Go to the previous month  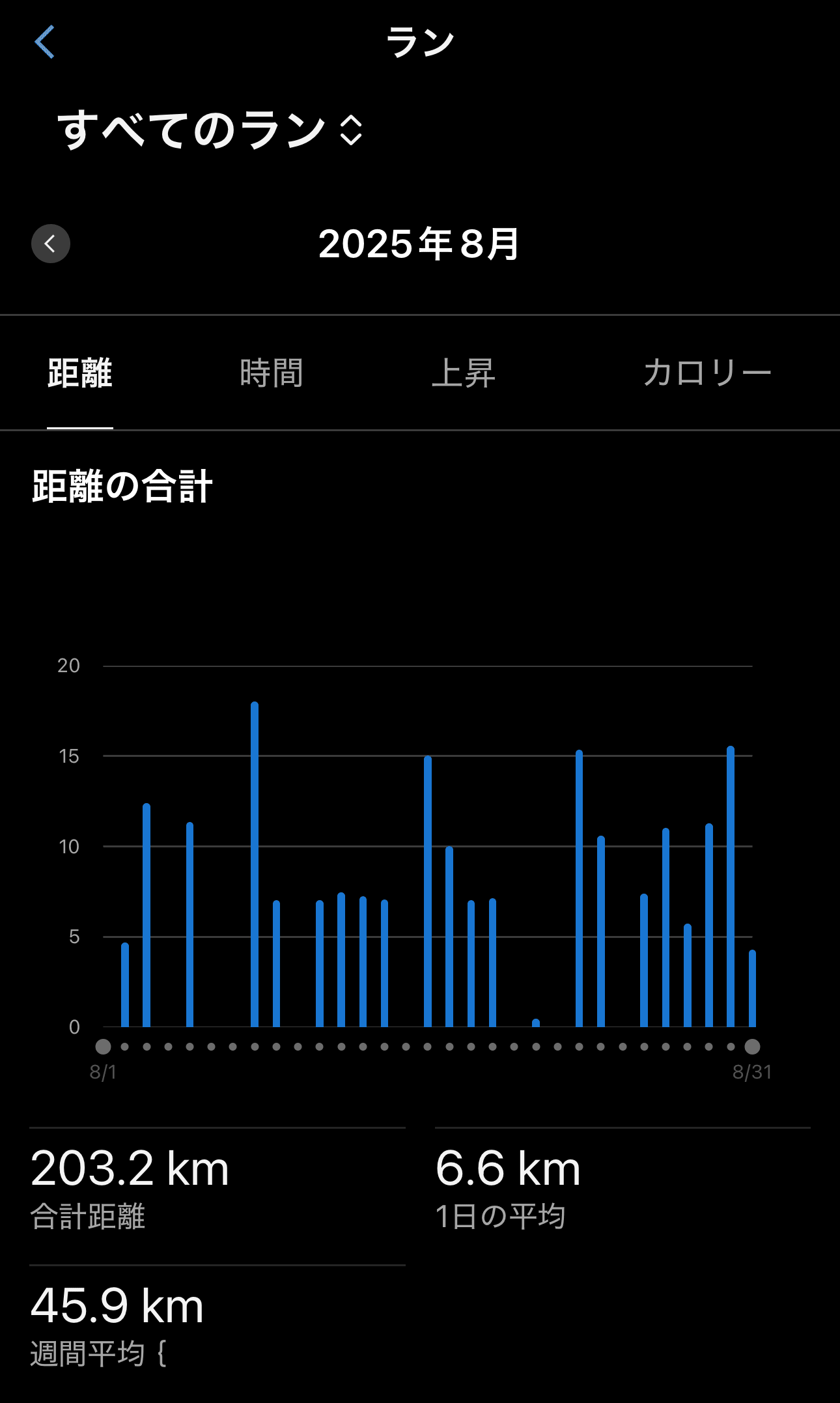click(x=51, y=244)
